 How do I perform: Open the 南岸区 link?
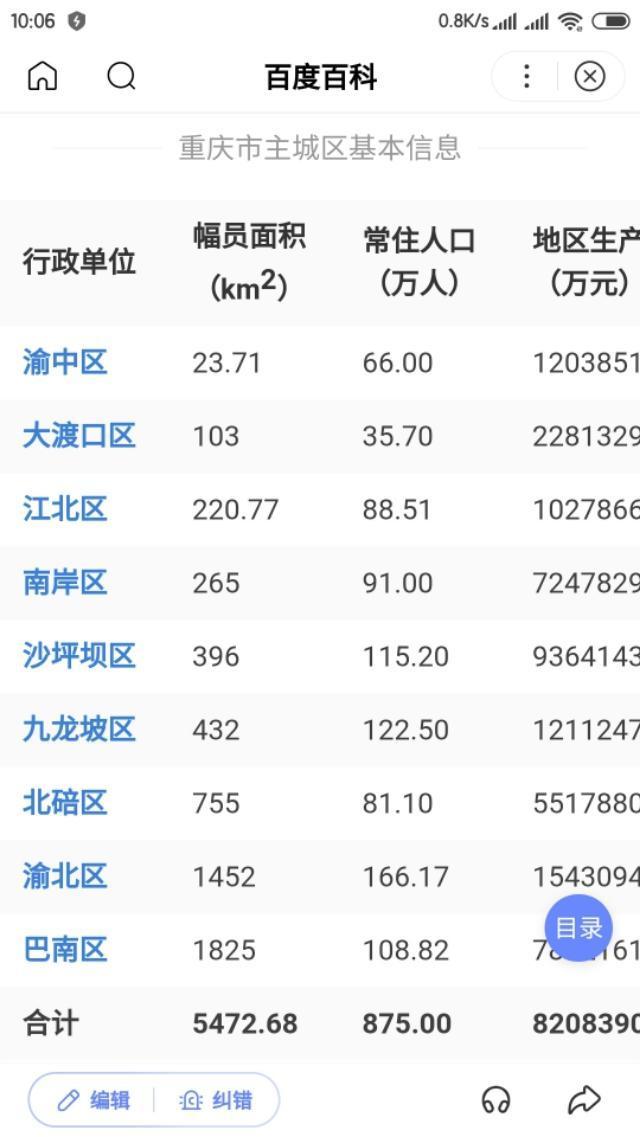65,582
